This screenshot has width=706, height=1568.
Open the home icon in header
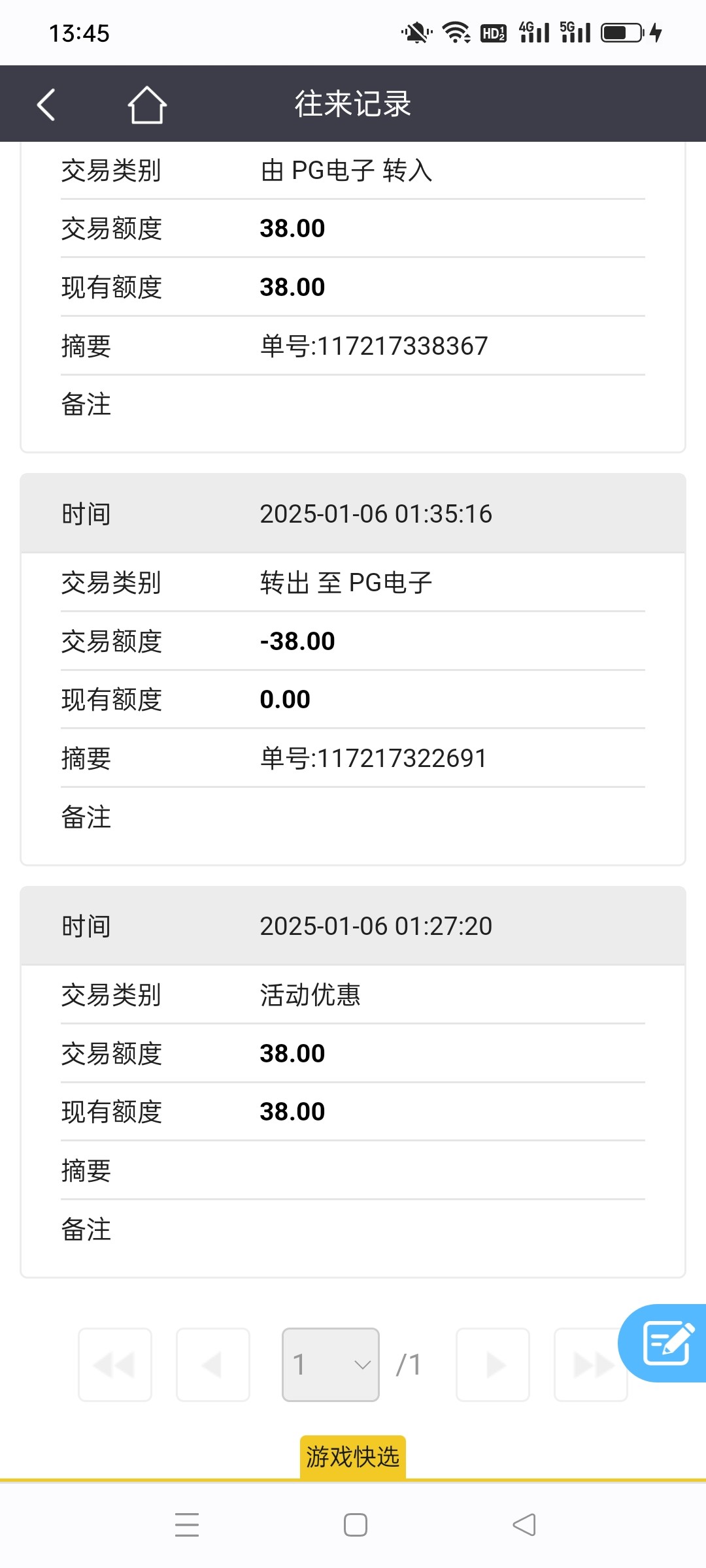point(147,105)
